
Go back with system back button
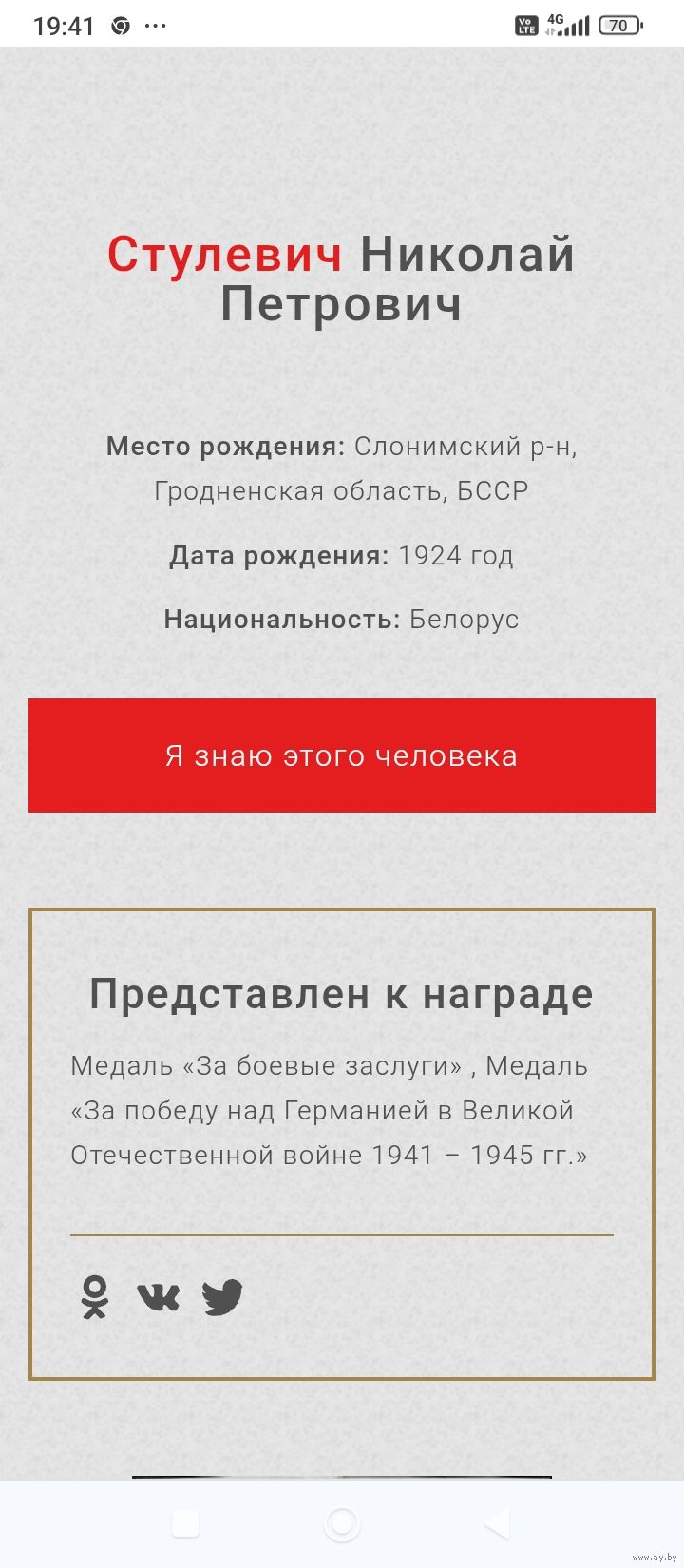coord(498,1524)
